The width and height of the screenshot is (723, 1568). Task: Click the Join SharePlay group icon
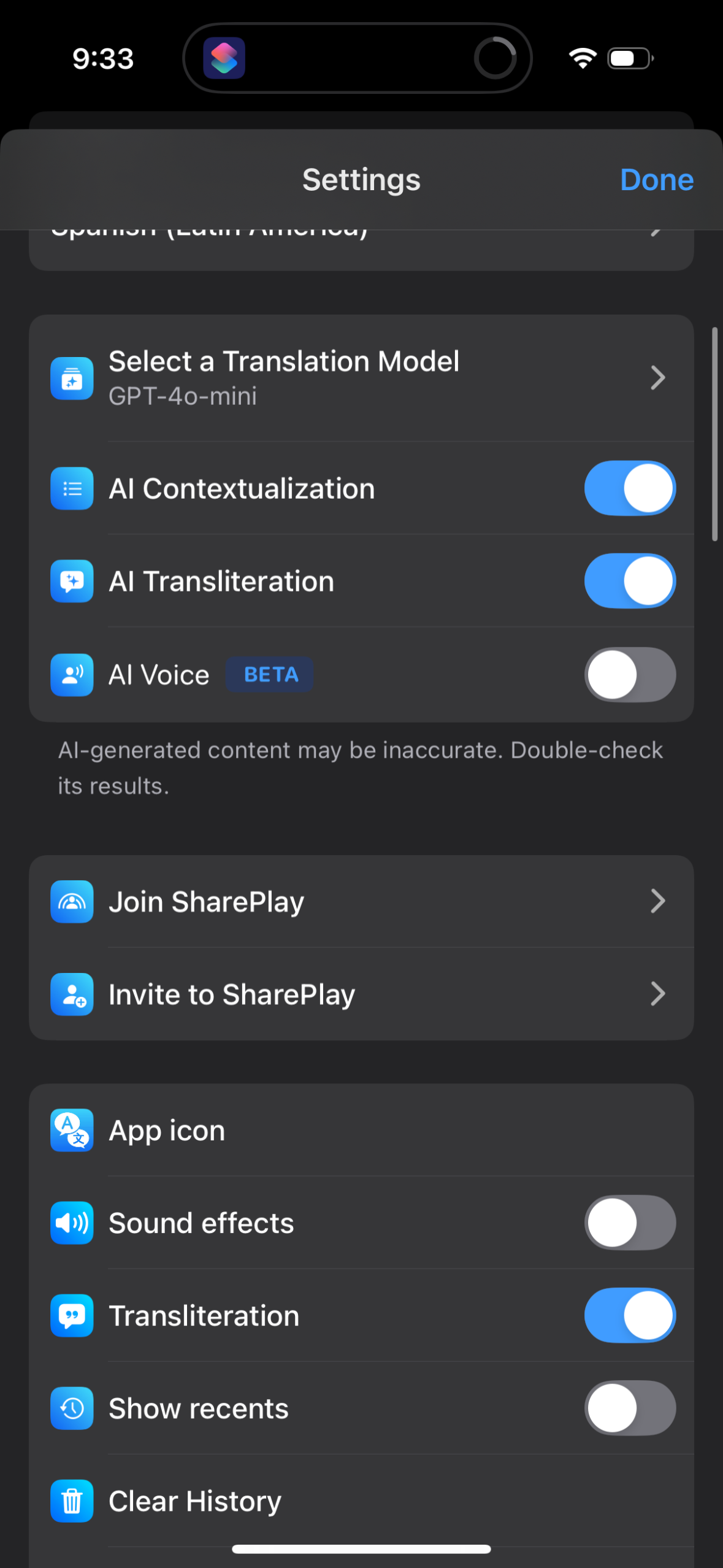pos(72,901)
